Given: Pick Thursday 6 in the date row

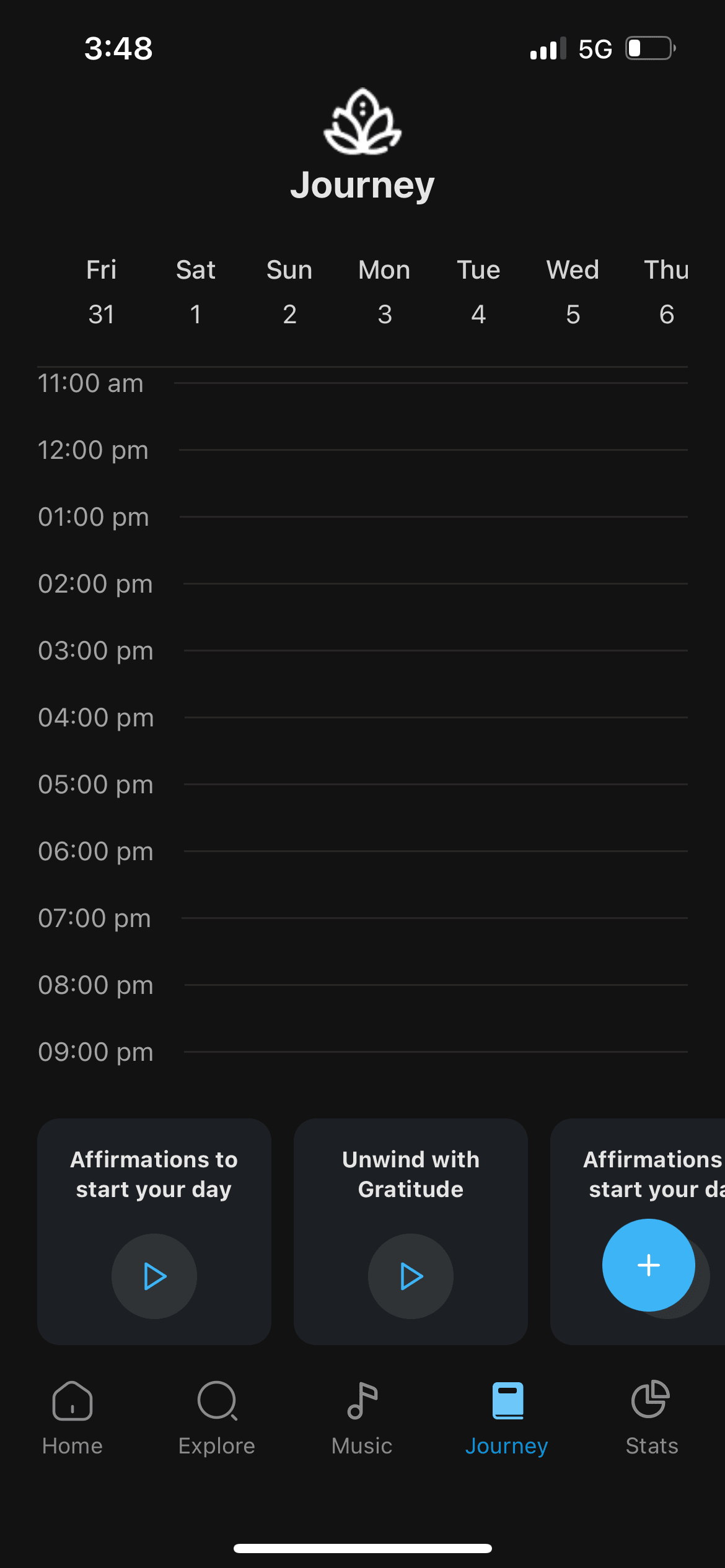Looking at the screenshot, I should click(666, 292).
